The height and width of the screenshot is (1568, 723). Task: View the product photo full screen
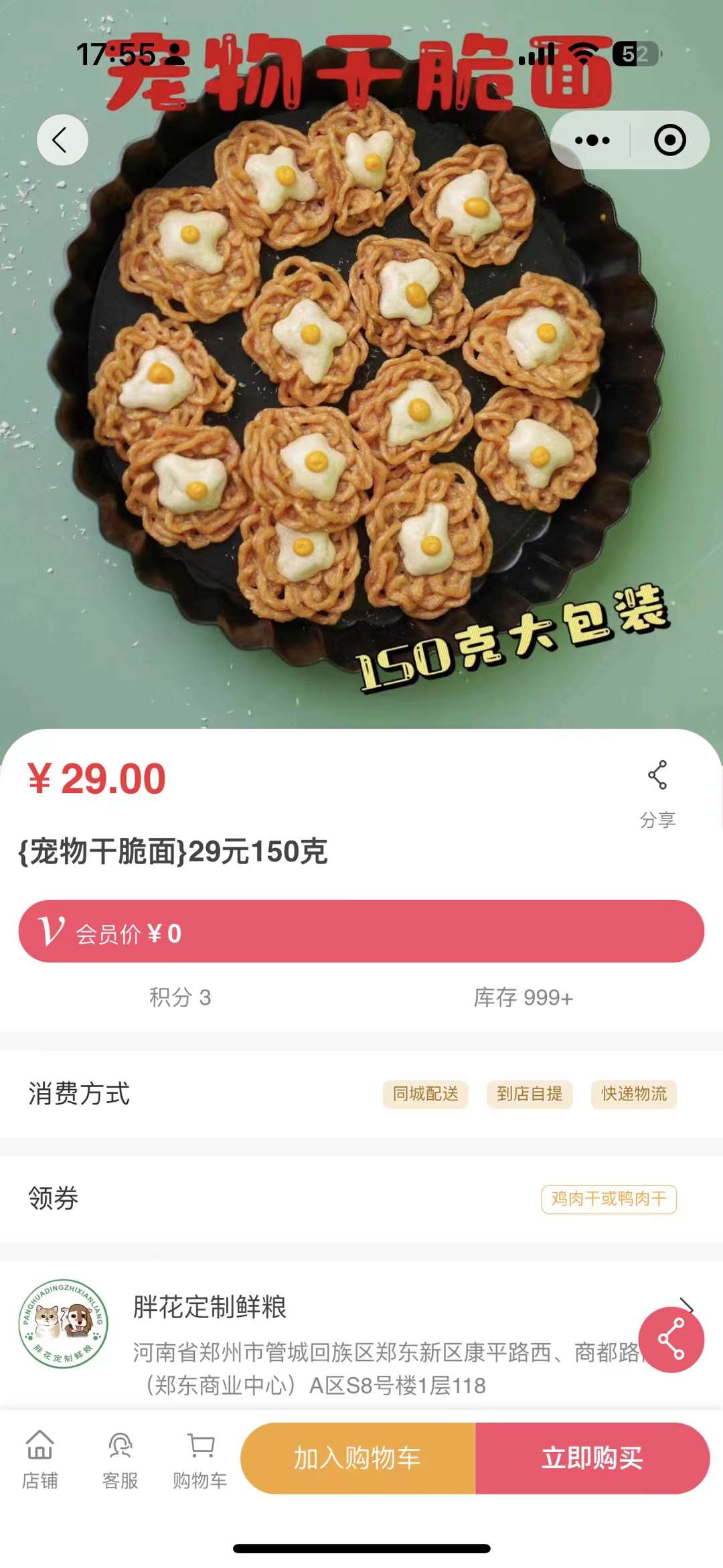tap(361, 402)
